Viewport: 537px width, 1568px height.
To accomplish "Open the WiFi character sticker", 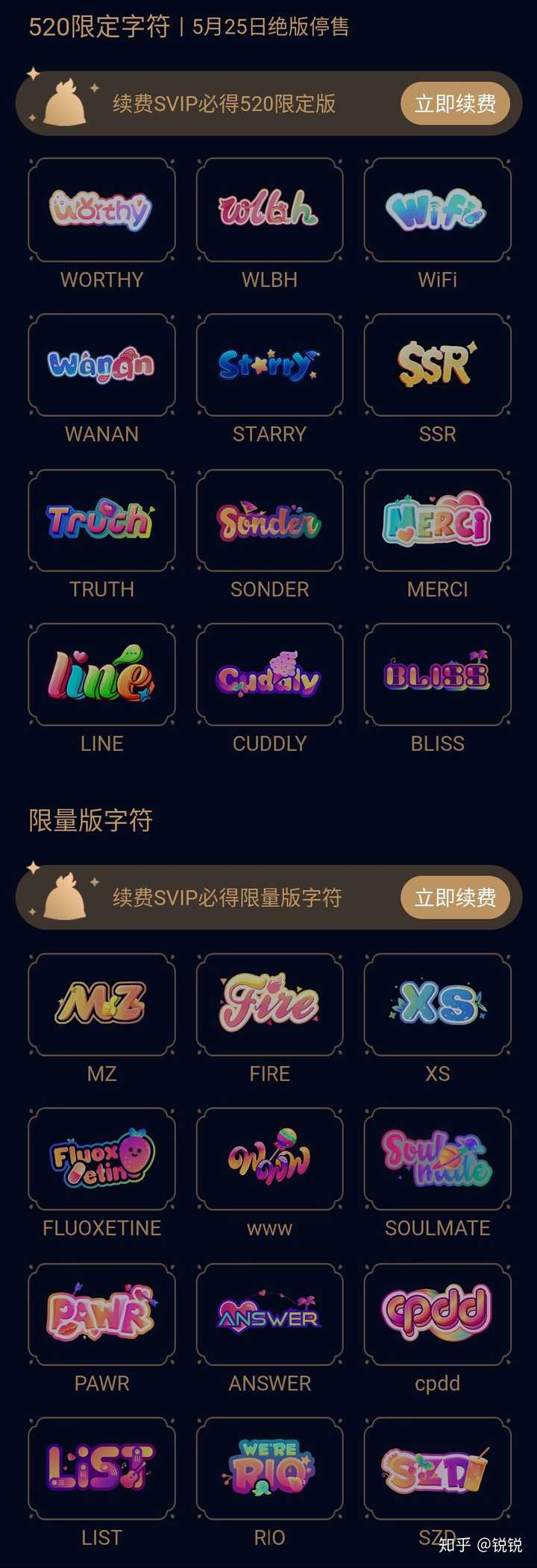I will pos(437,211).
